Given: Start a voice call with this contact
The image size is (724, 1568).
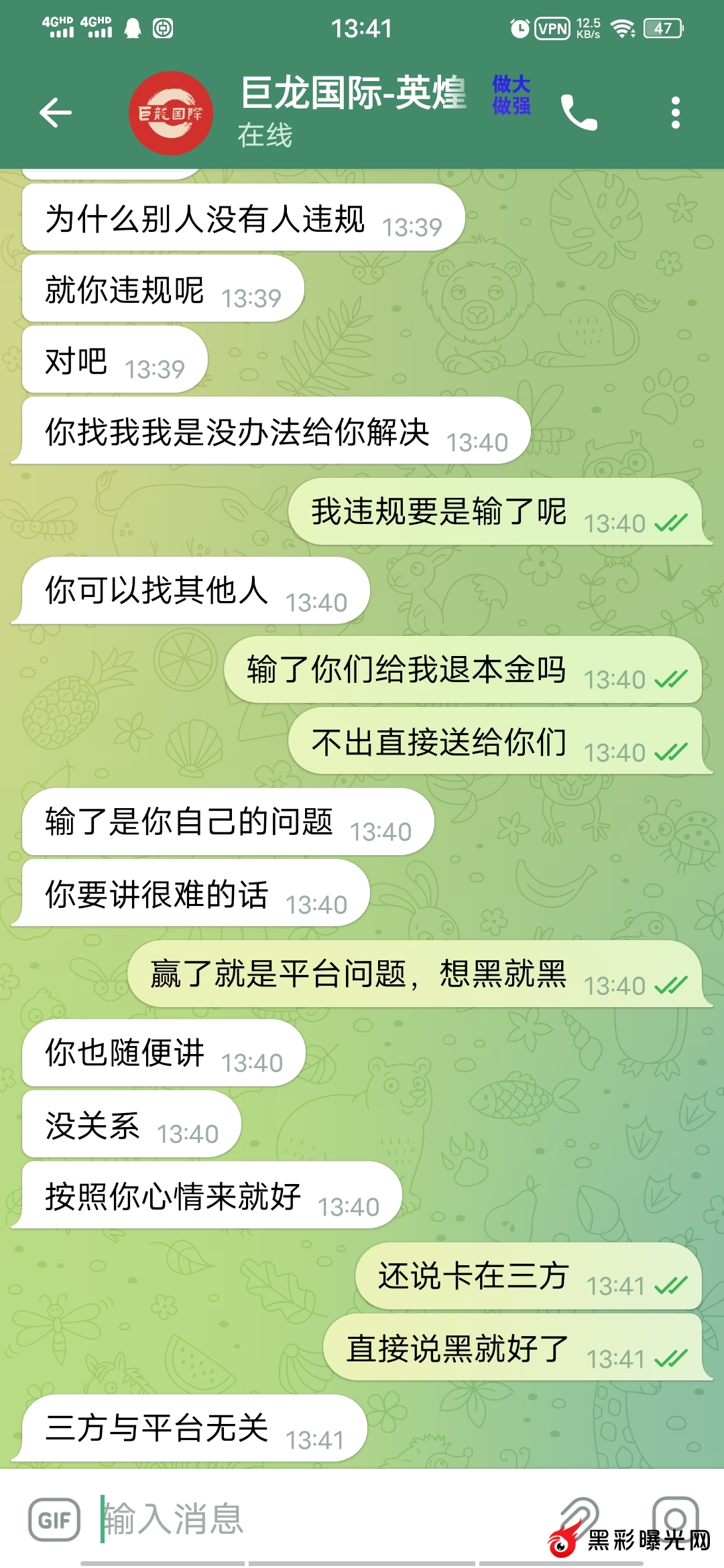Looking at the screenshot, I should coord(579,113).
